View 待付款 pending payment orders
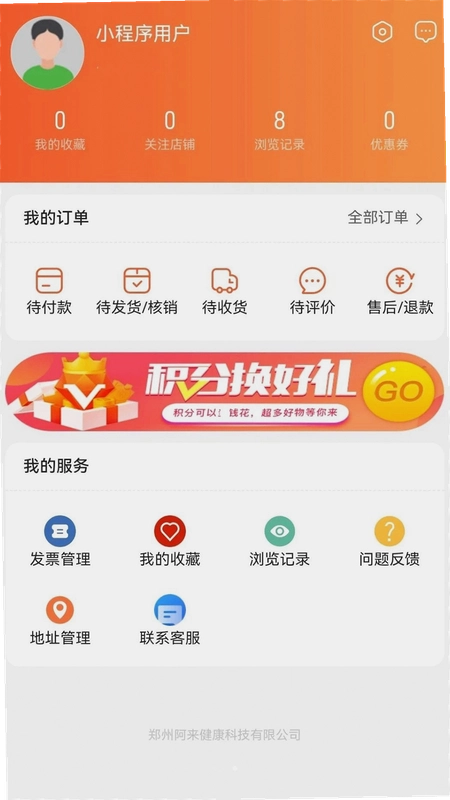The image size is (450, 800). point(49,291)
